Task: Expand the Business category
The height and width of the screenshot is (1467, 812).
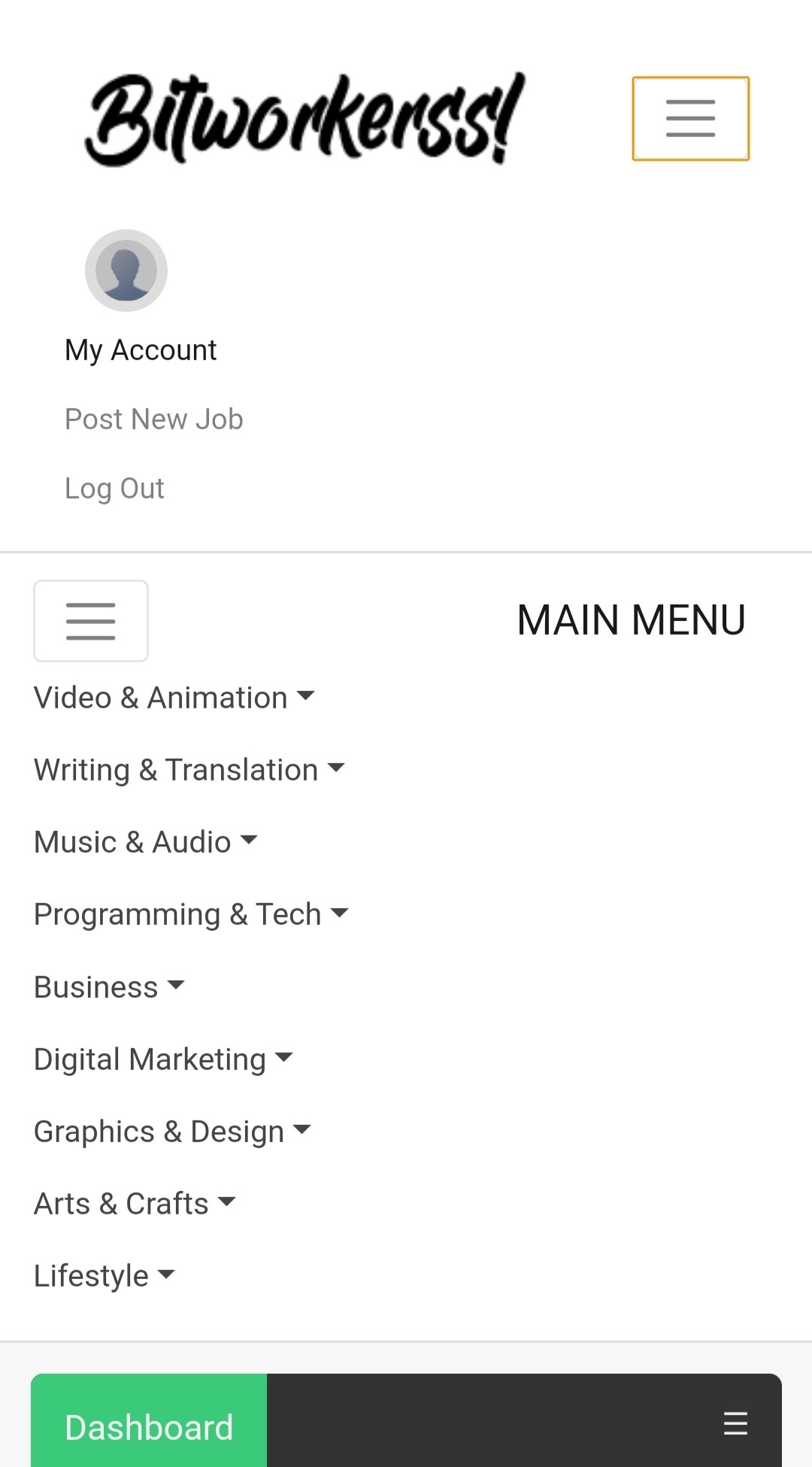Action: (110, 987)
